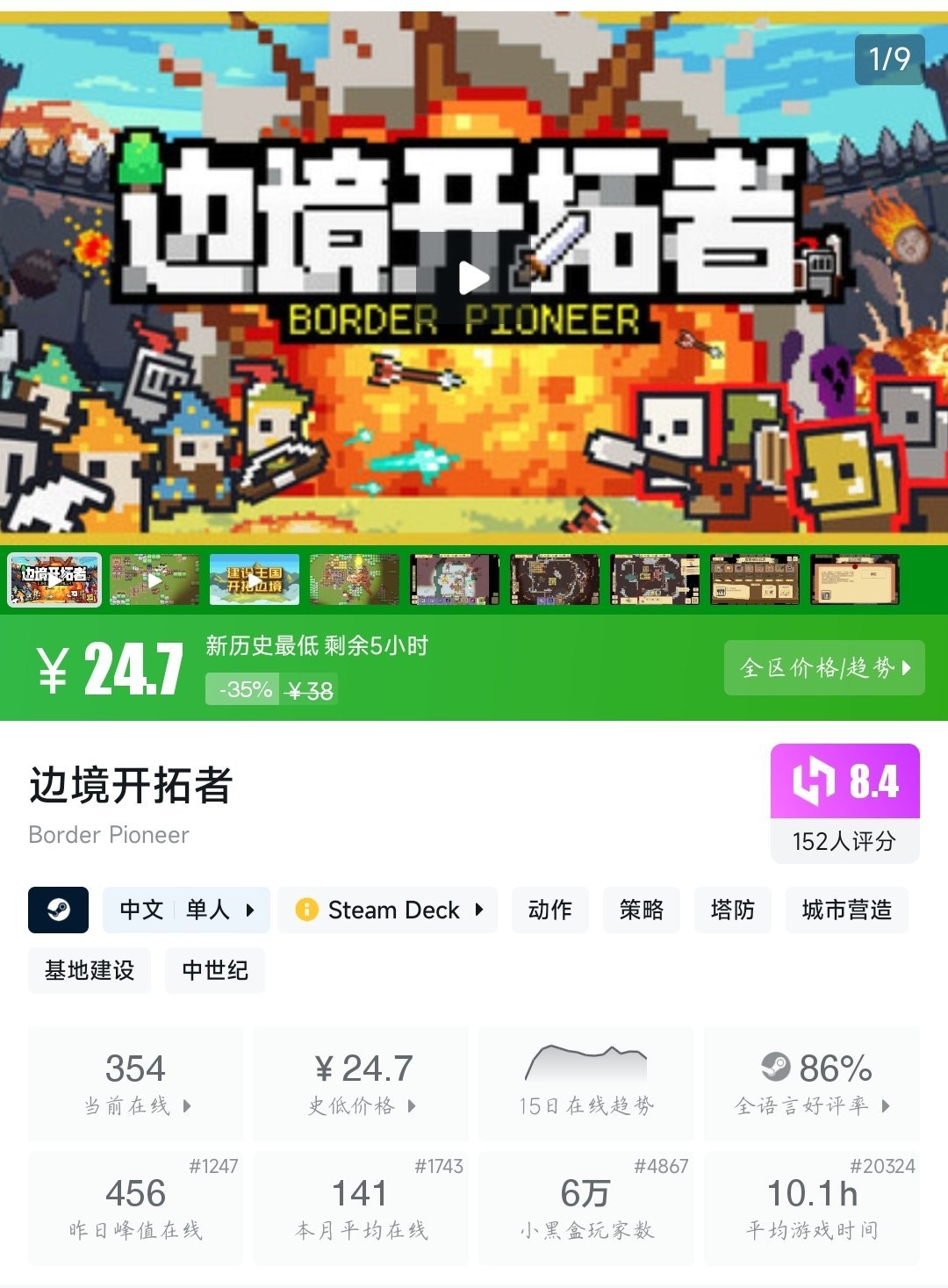Expand the 中文 单人 language info chip

pyautogui.click(x=186, y=910)
